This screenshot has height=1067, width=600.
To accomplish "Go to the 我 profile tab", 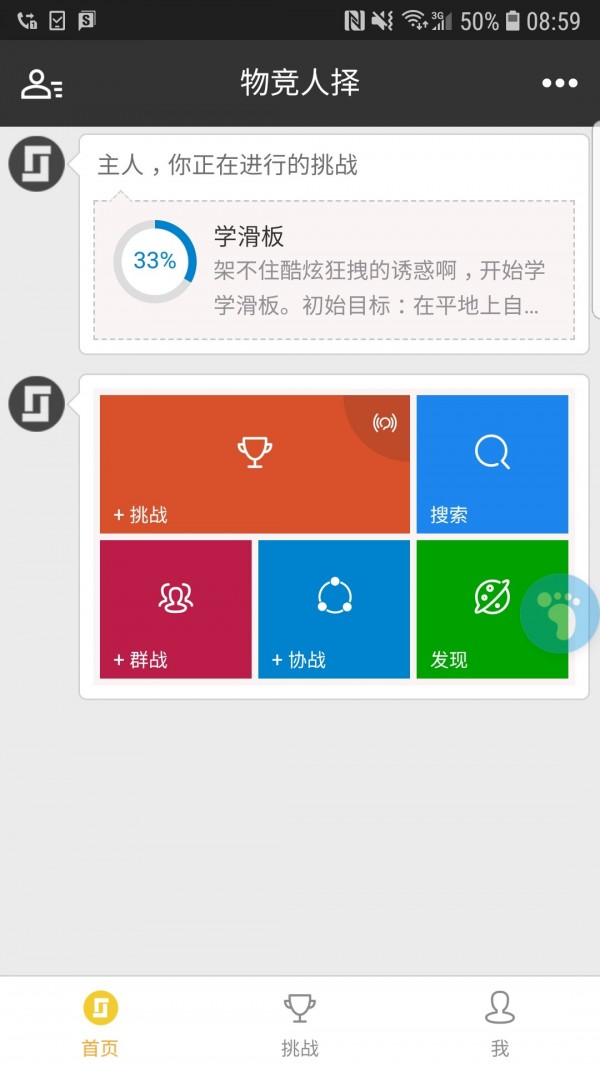I will [x=500, y=1022].
